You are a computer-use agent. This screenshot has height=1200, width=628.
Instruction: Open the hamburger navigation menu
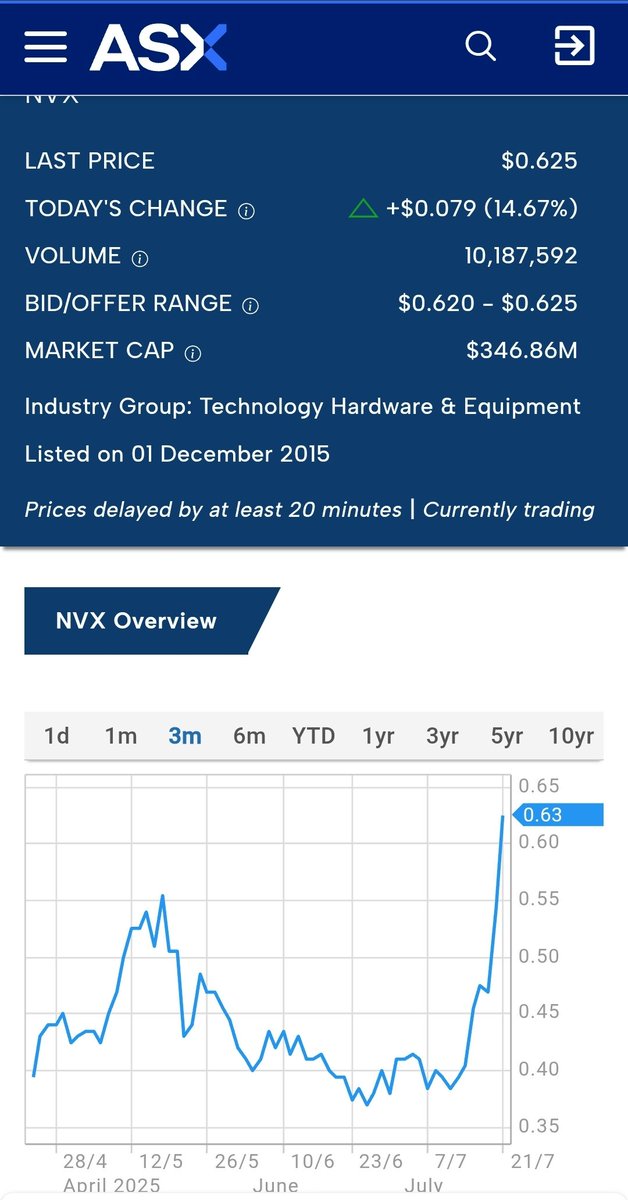(46, 47)
